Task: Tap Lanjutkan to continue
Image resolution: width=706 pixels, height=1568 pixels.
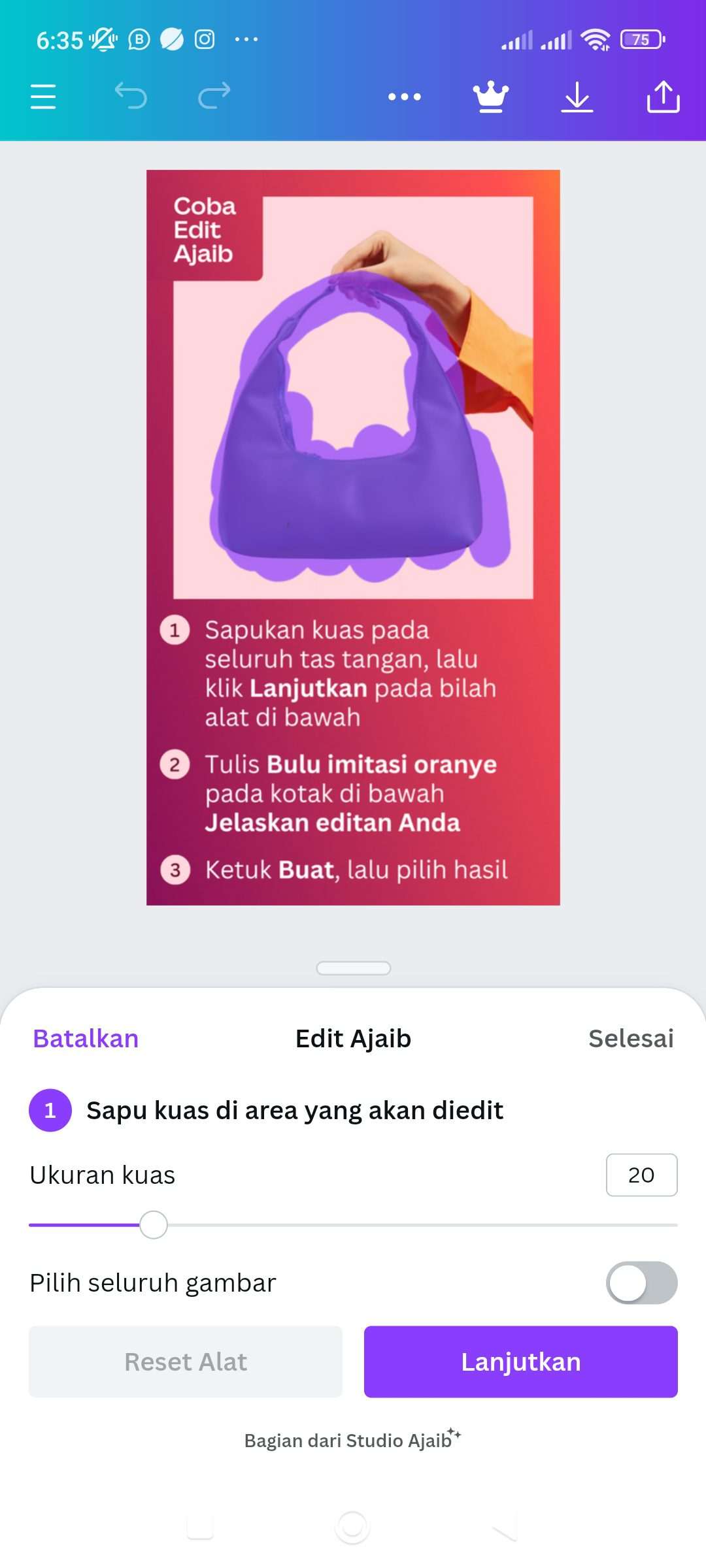Action: (x=520, y=1362)
